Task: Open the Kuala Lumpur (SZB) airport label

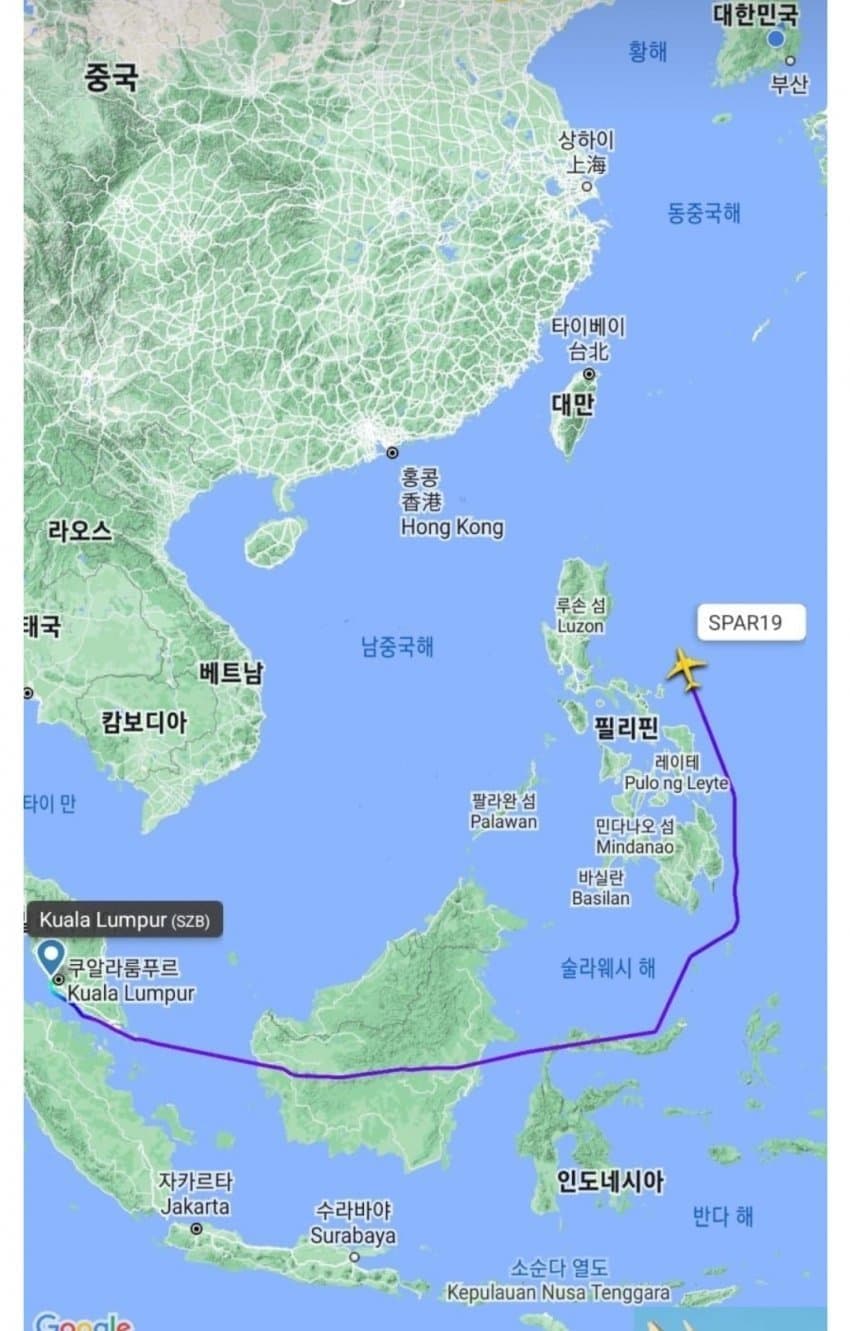Action: click(124, 920)
